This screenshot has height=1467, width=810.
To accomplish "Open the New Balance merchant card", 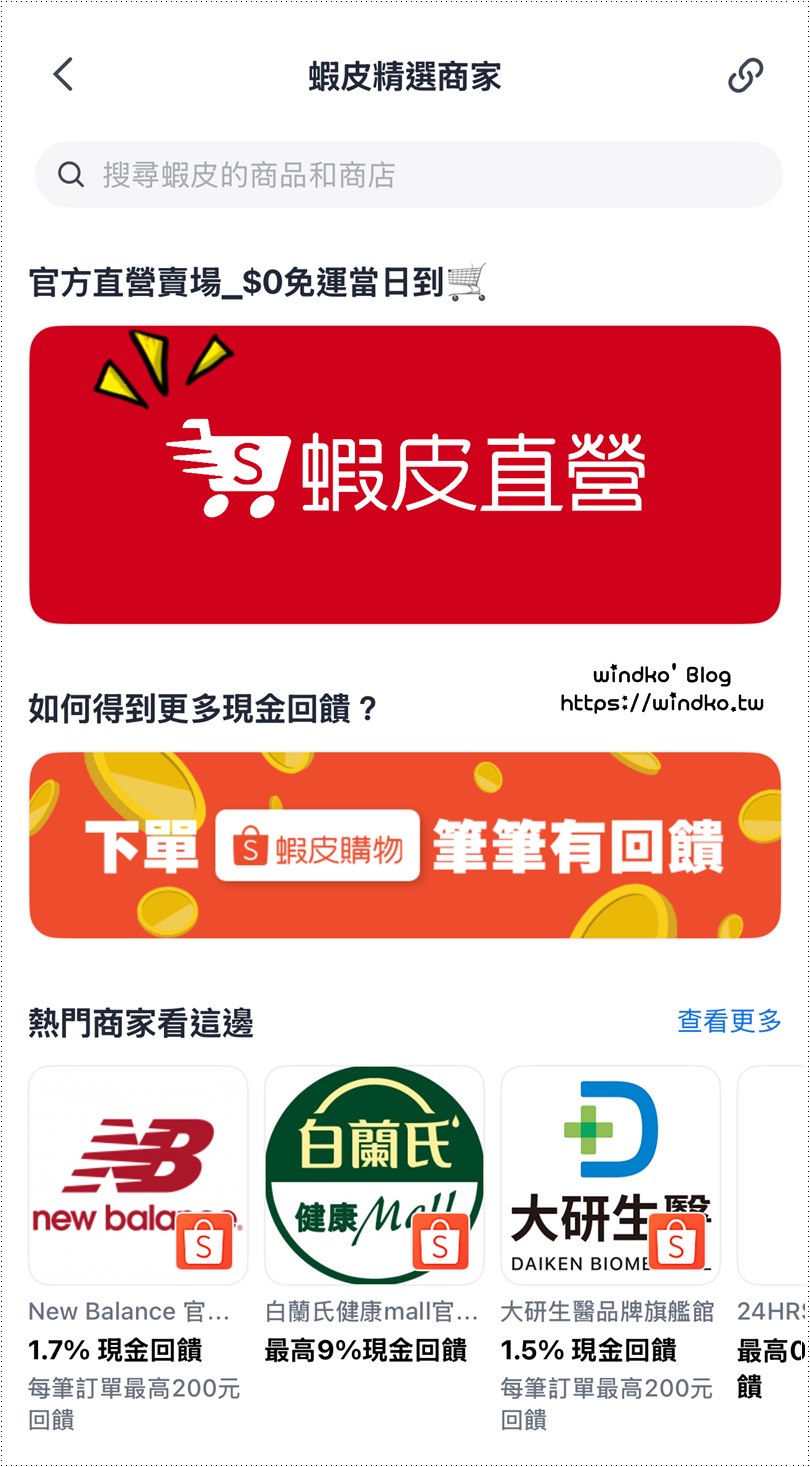I will click(138, 1176).
